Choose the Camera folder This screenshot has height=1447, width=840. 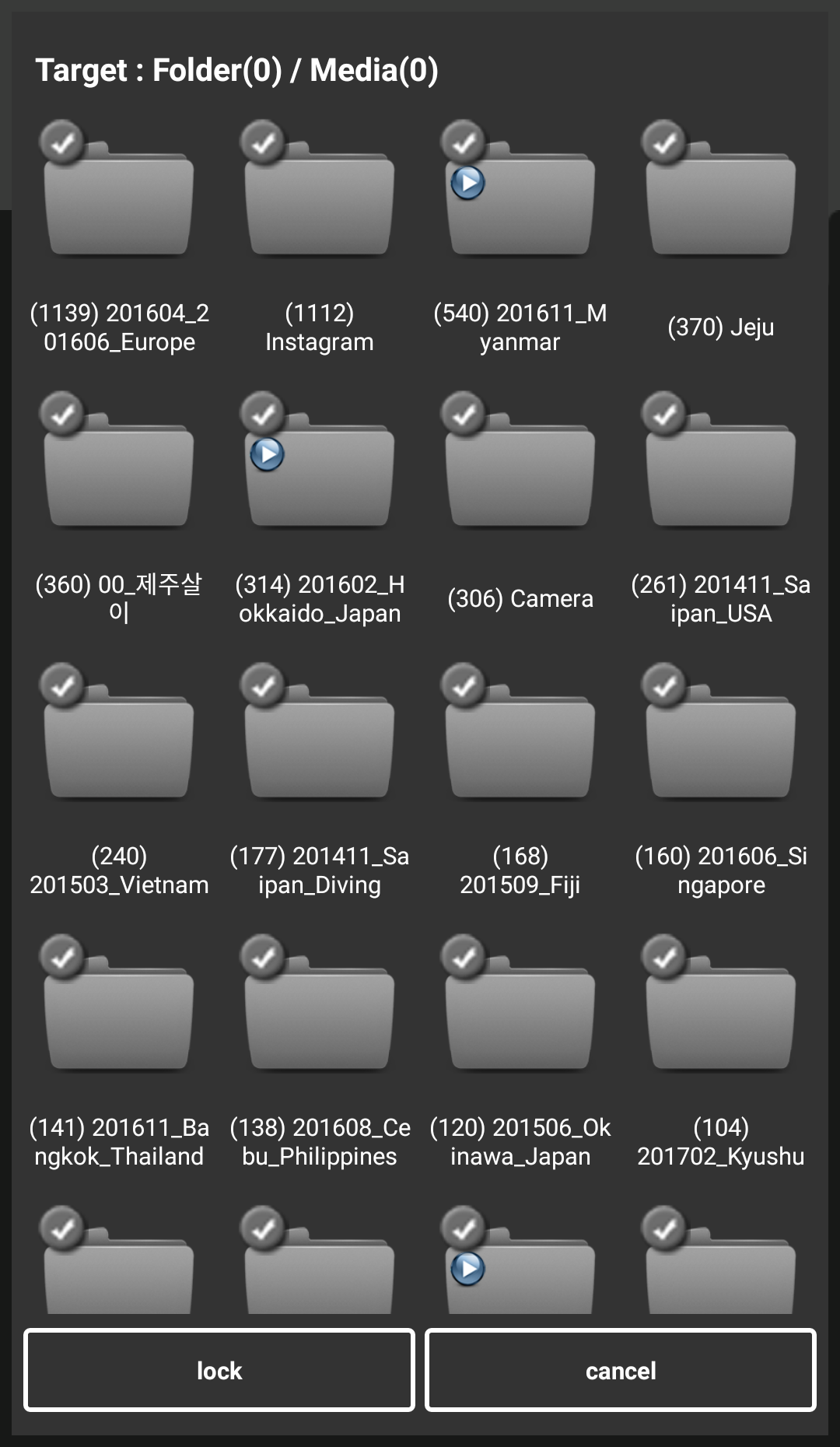click(x=520, y=474)
